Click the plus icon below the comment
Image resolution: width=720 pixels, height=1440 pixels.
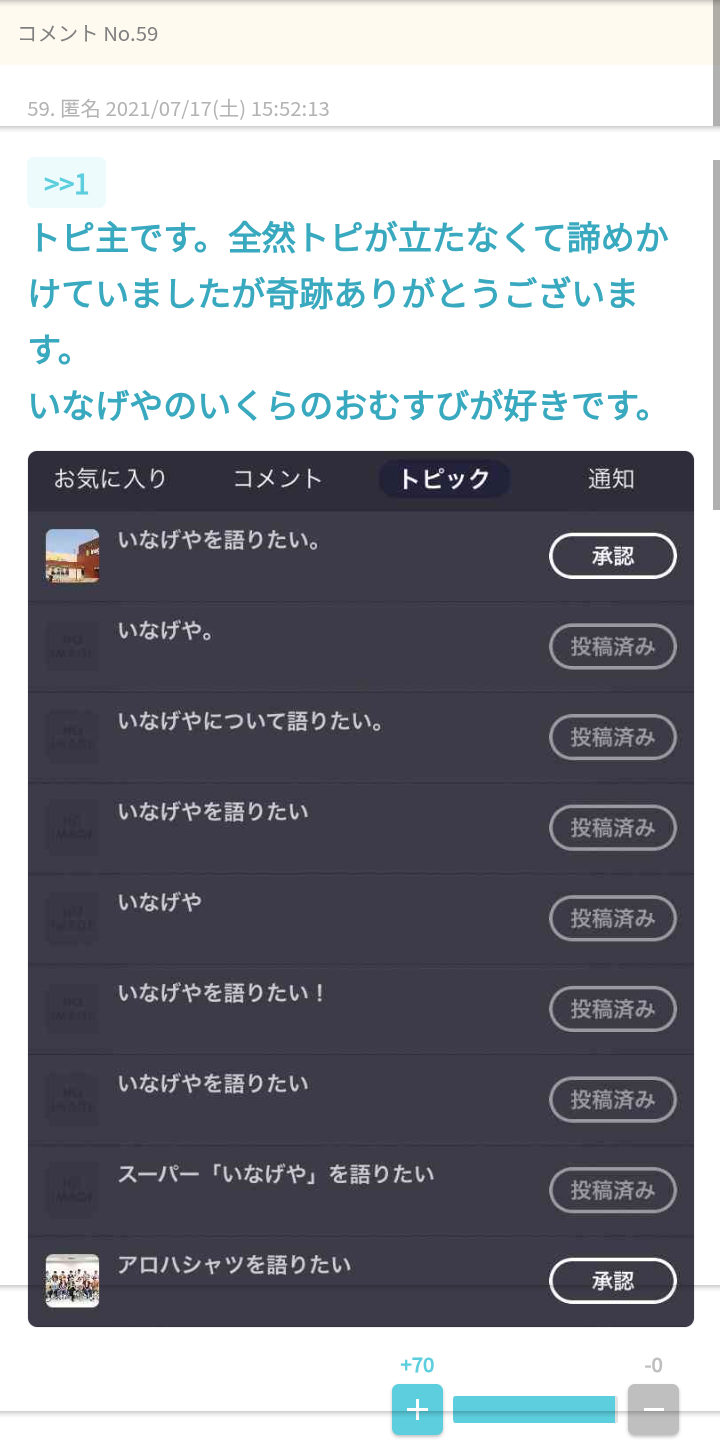coord(416,1410)
